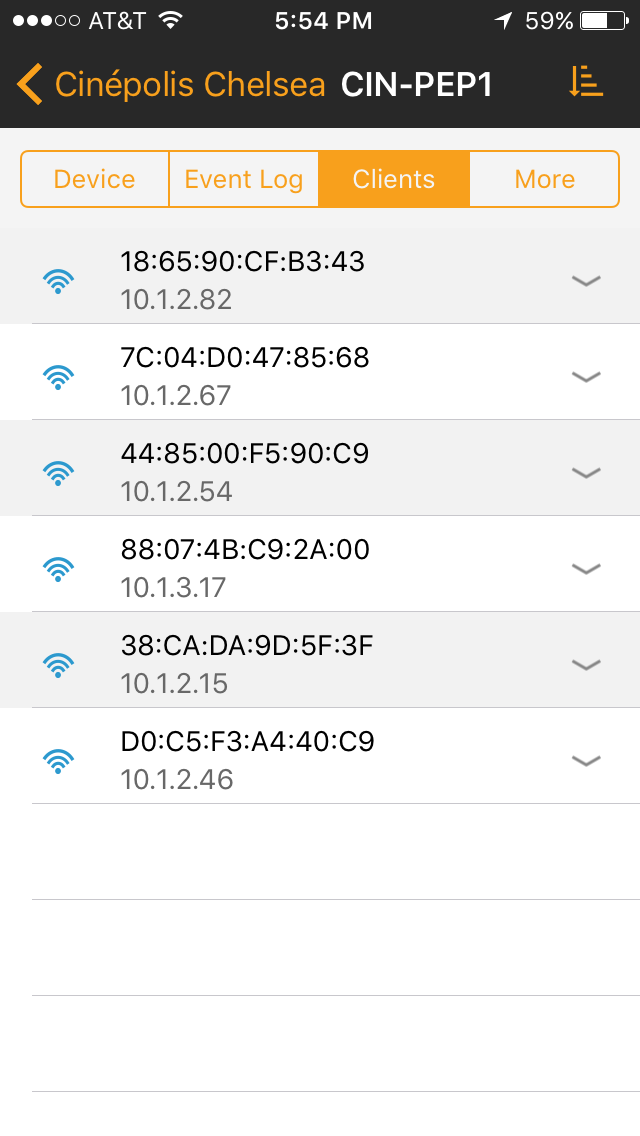Switch to the Event Log tab
The image size is (640, 1136).
point(244,179)
